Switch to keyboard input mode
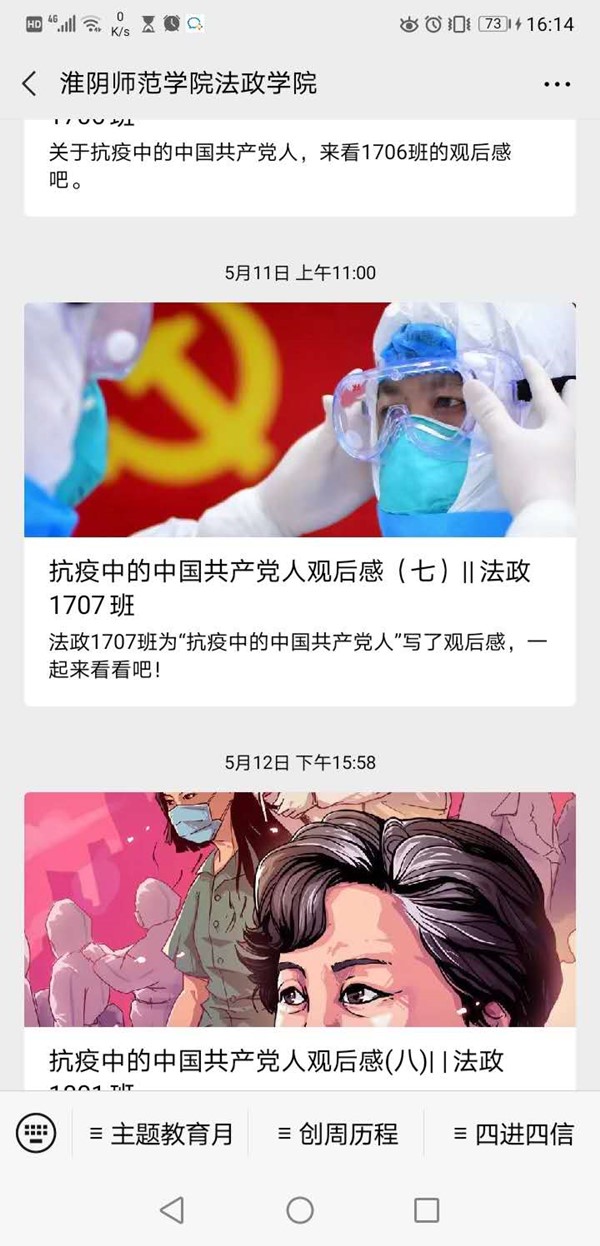This screenshot has width=600, height=1246. point(36,1133)
